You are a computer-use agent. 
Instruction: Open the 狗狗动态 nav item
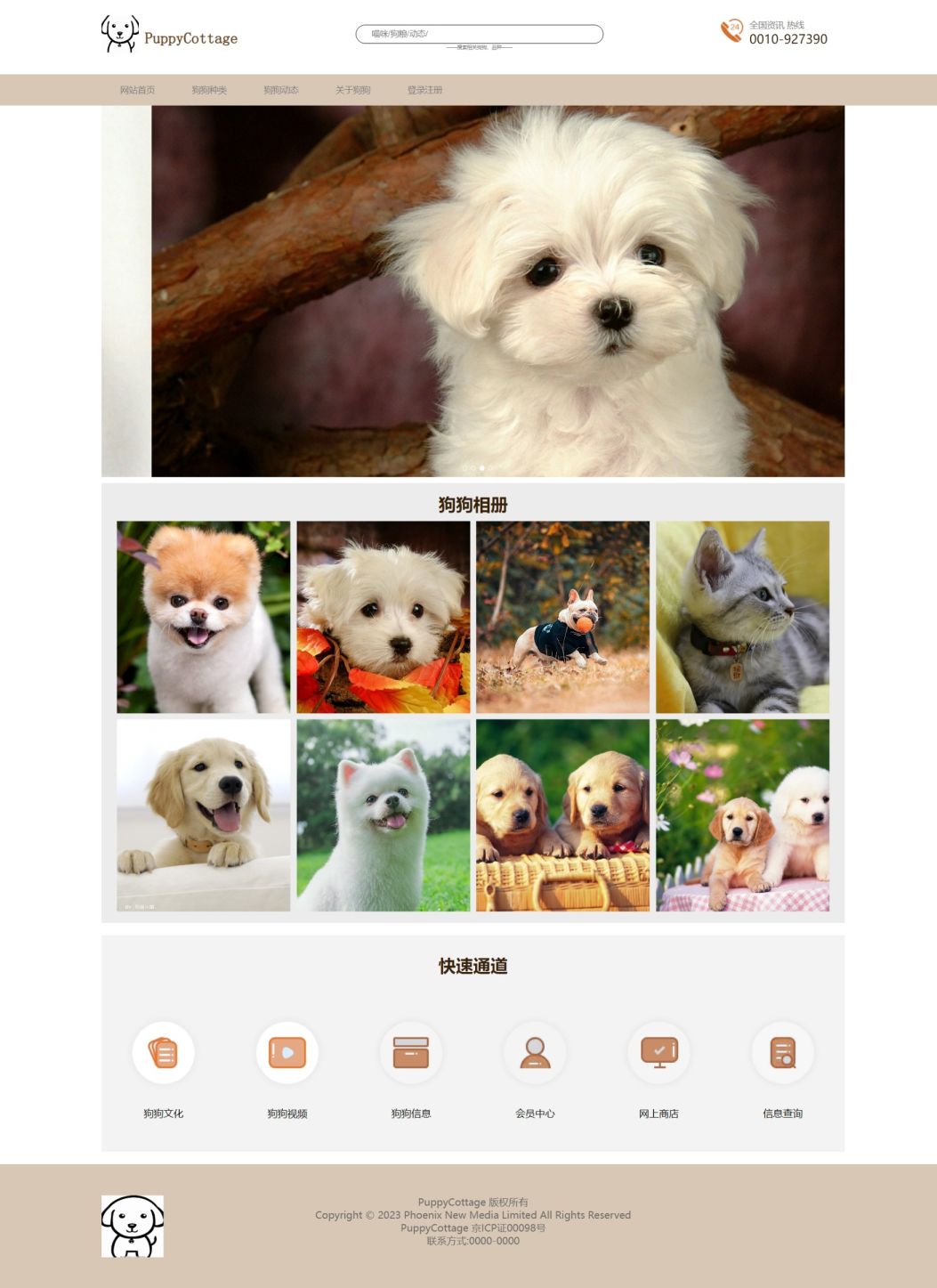point(281,90)
